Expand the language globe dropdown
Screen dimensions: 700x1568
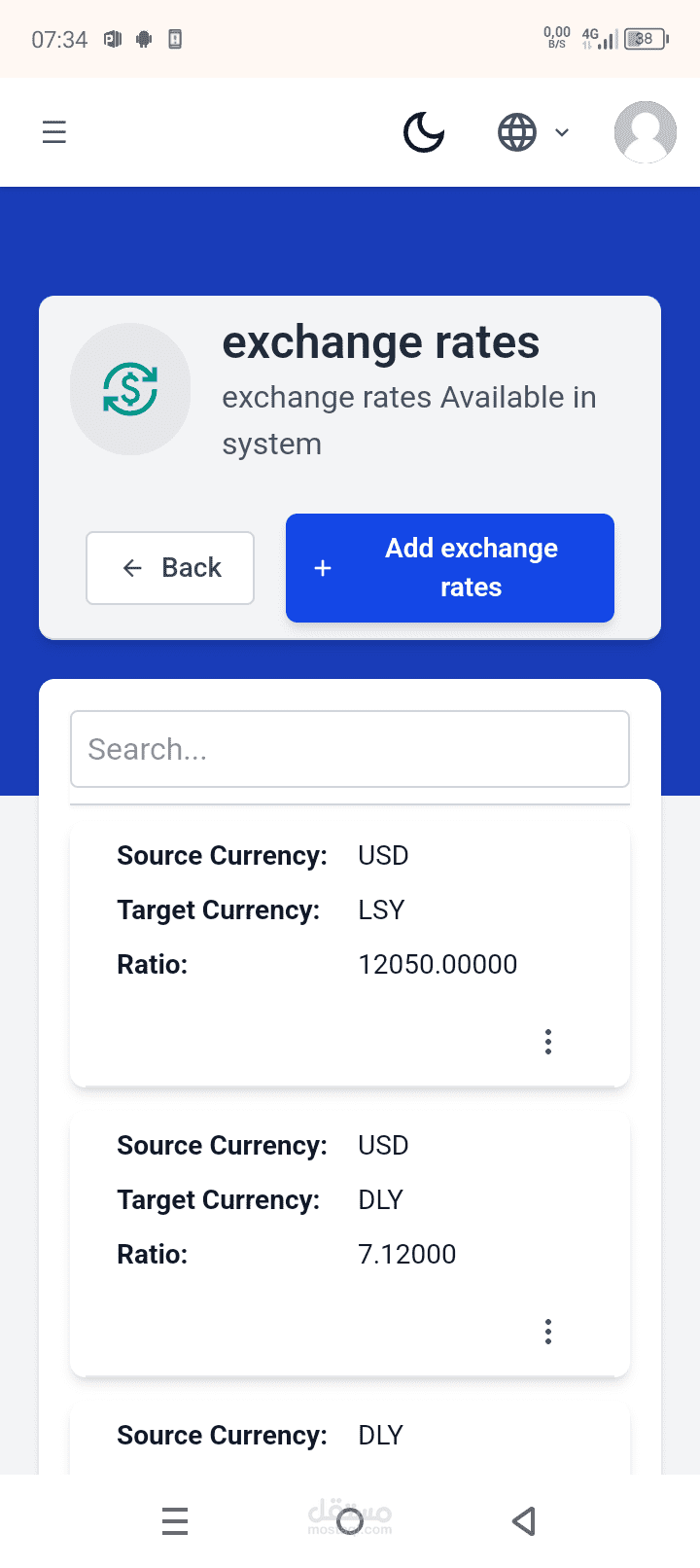pyautogui.click(x=533, y=132)
